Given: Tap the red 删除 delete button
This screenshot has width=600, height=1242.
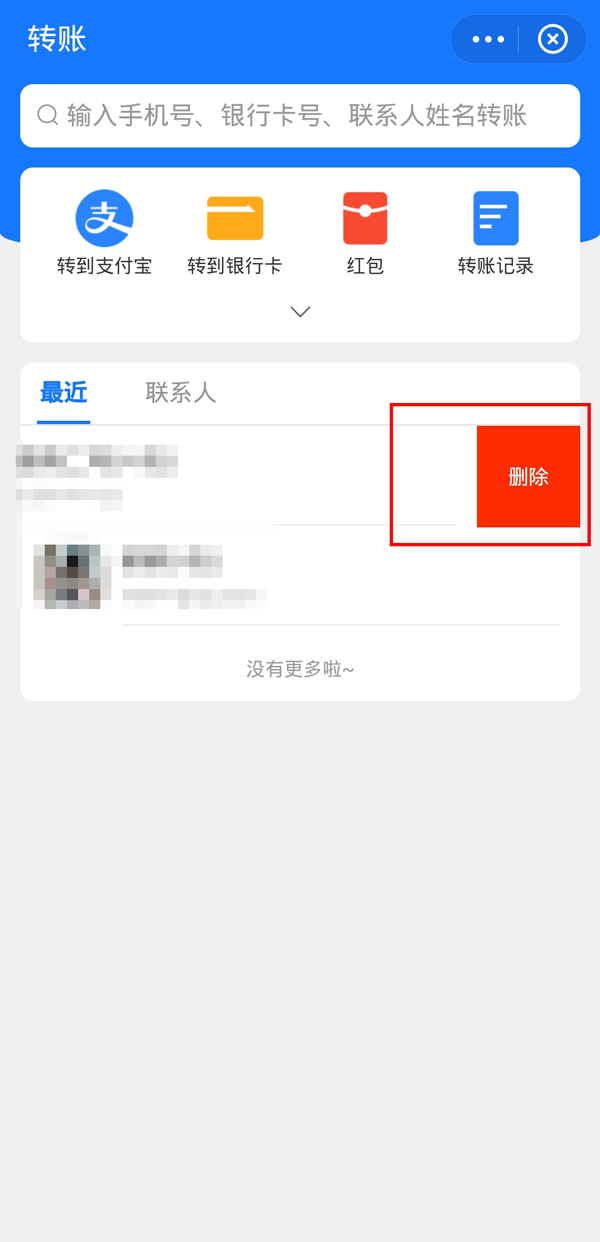Looking at the screenshot, I should (x=528, y=477).
